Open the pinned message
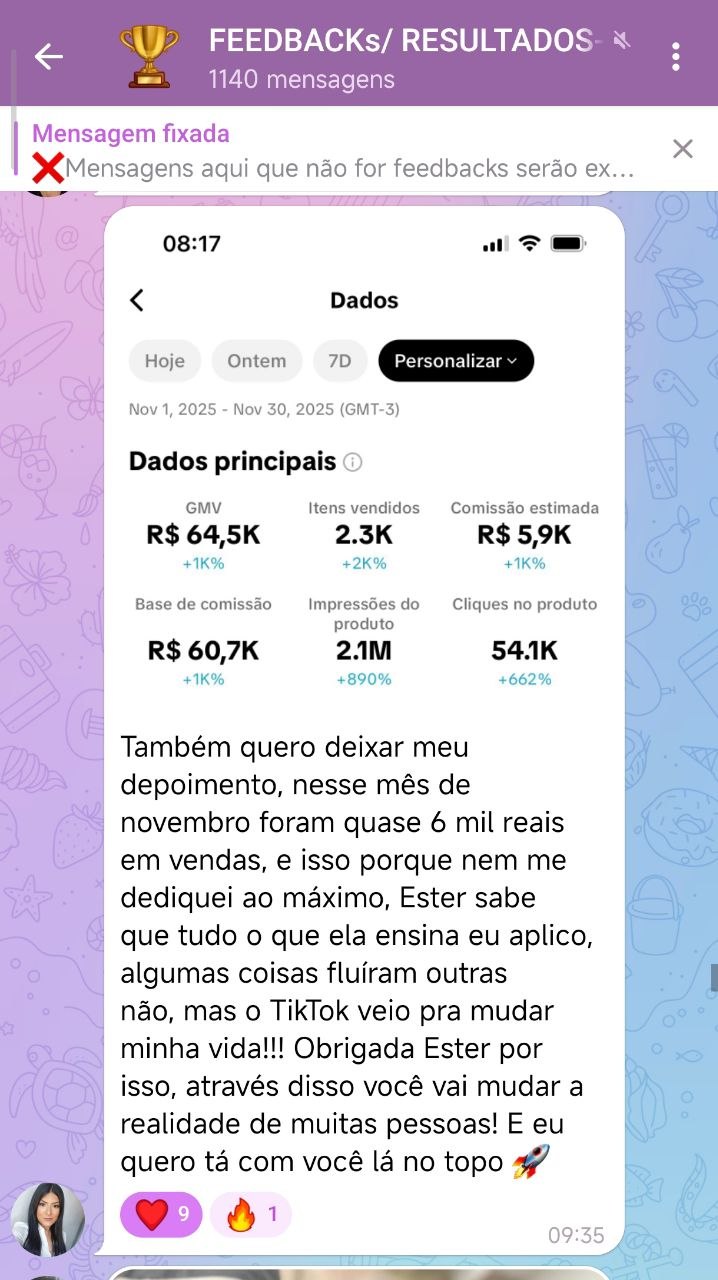Screen dimensions: 718x1280 pyautogui.click(x=330, y=150)
